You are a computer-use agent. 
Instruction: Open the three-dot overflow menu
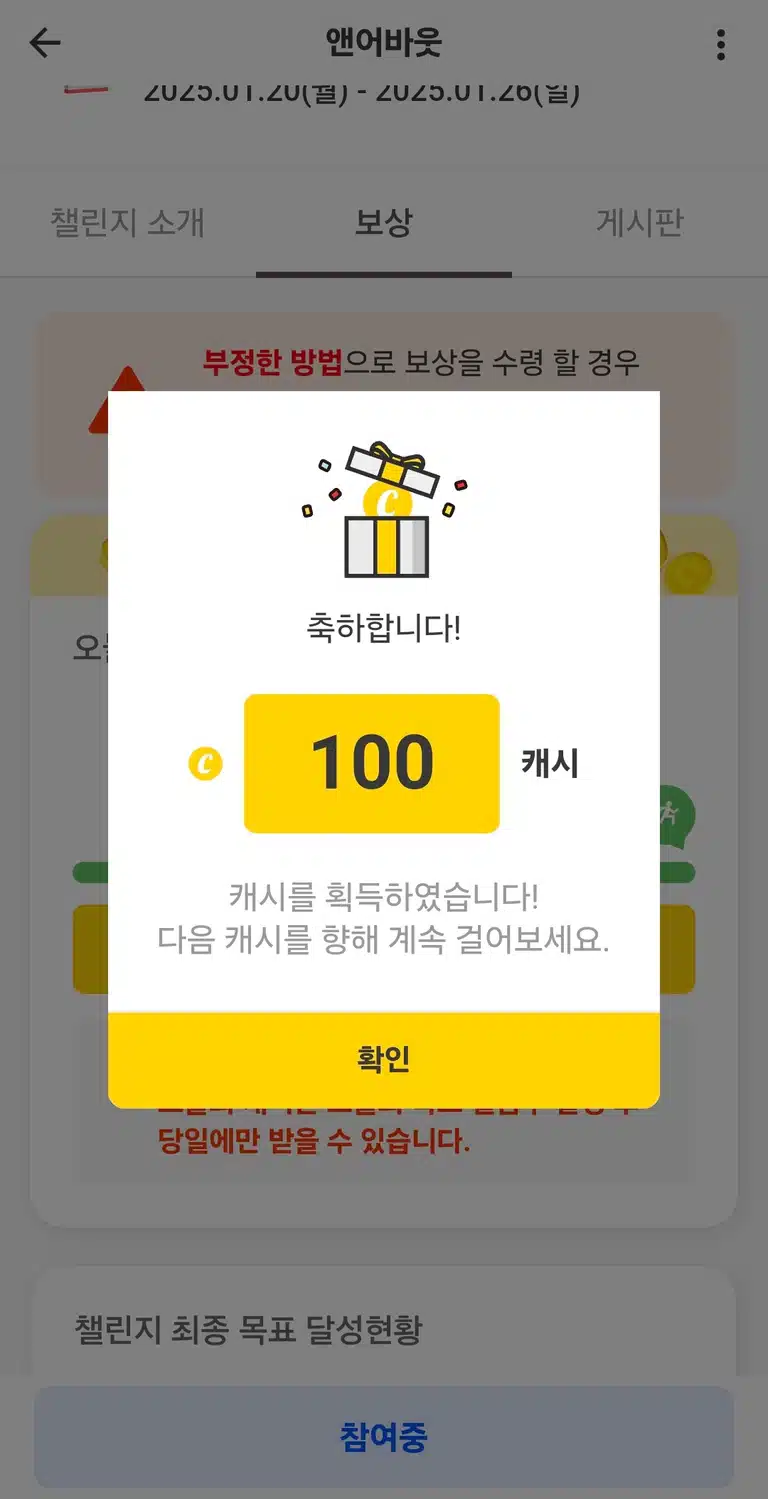click(x=721, y=44)
